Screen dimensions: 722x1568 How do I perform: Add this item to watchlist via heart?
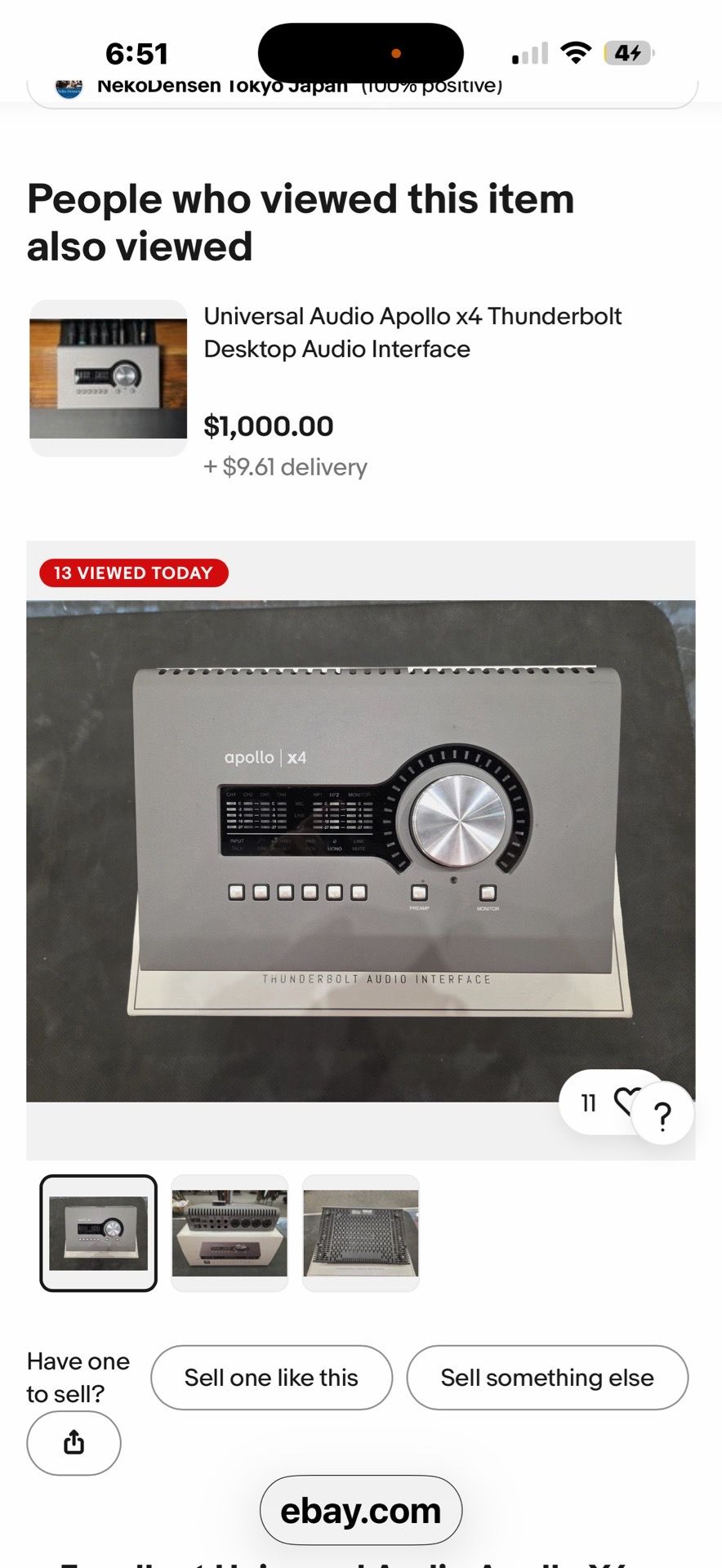click(x=624, y=1102)
